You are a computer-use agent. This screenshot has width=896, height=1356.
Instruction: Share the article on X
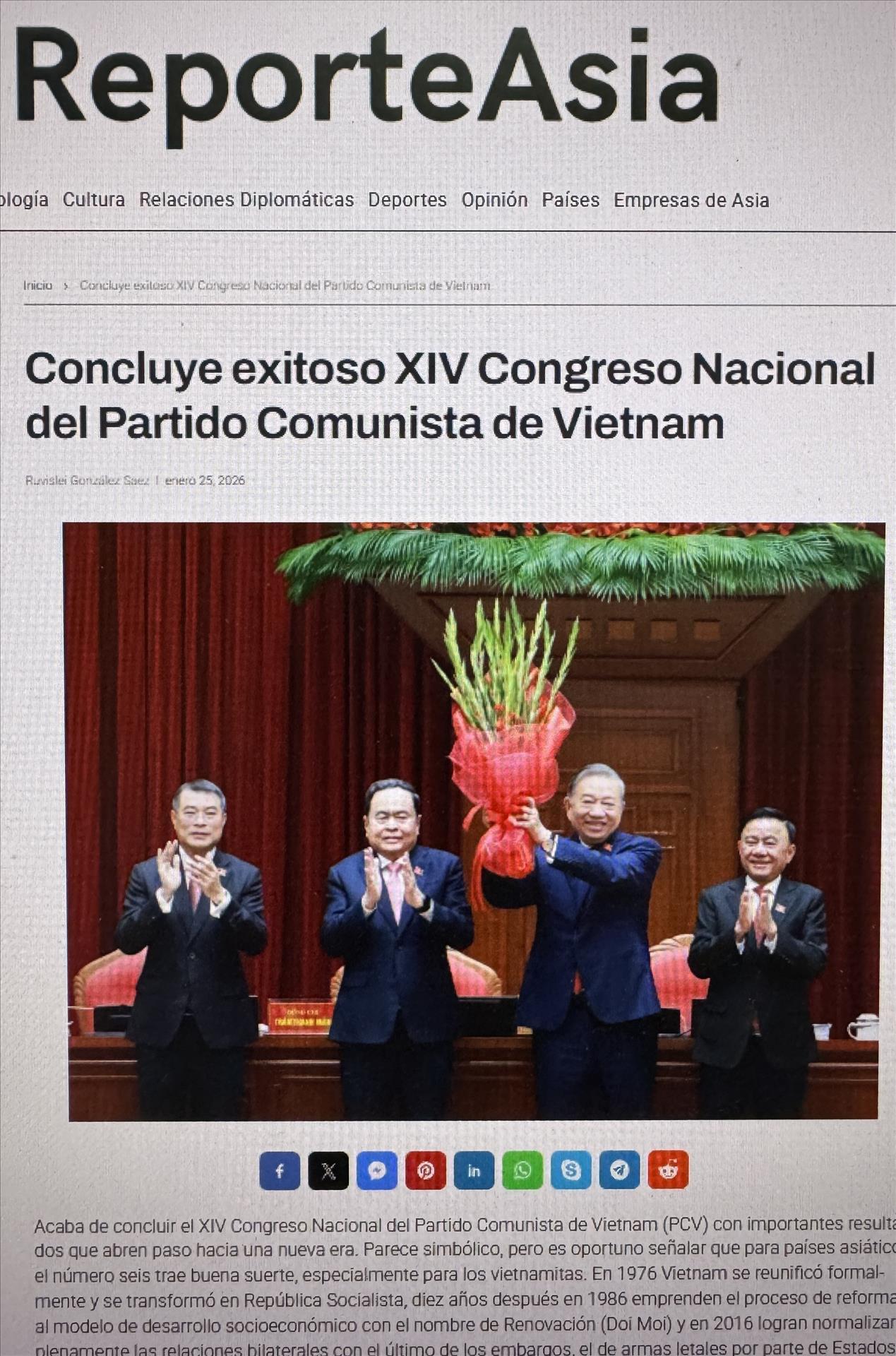coord(328,1170)
